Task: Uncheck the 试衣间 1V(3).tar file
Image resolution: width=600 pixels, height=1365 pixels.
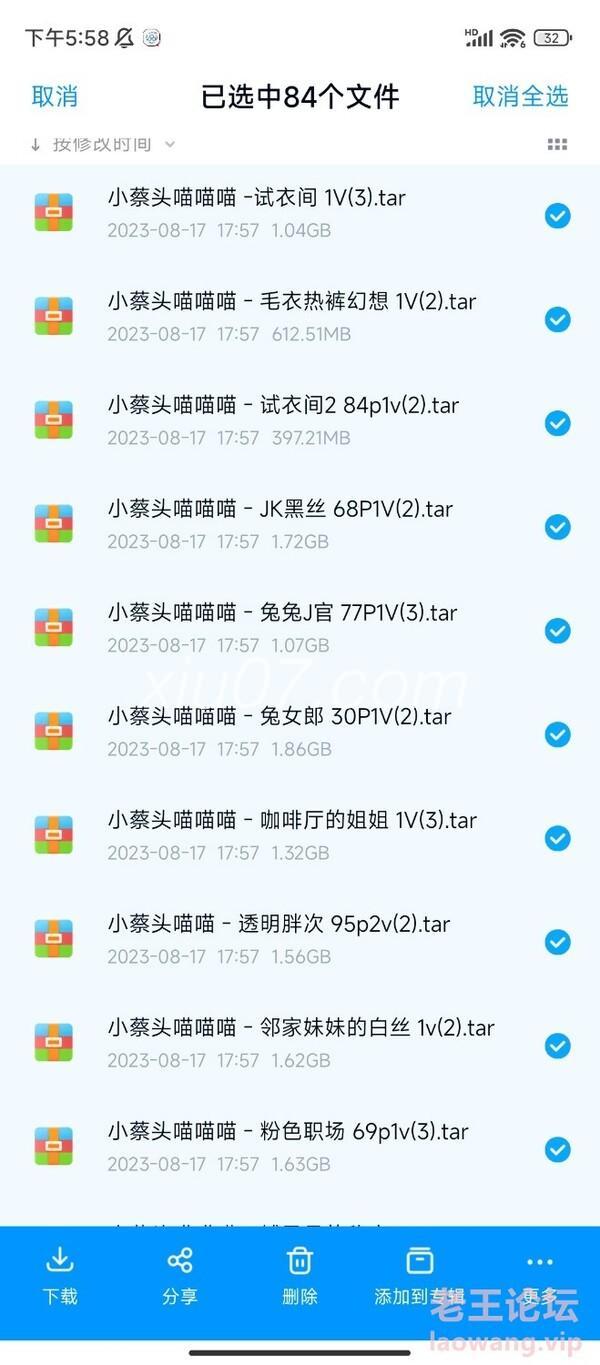Action: [557, 215]
